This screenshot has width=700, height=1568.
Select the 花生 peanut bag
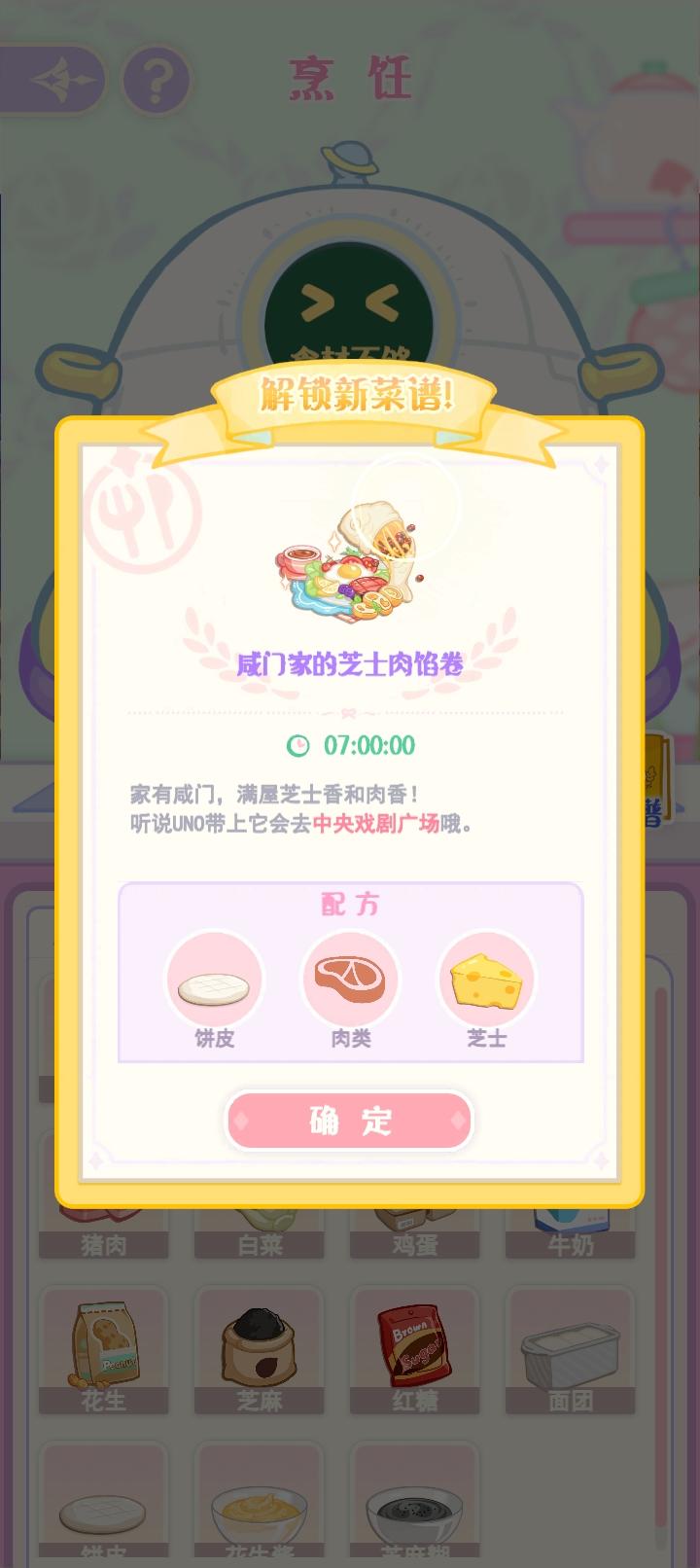pyautogui.click(x=104, y=1350)
